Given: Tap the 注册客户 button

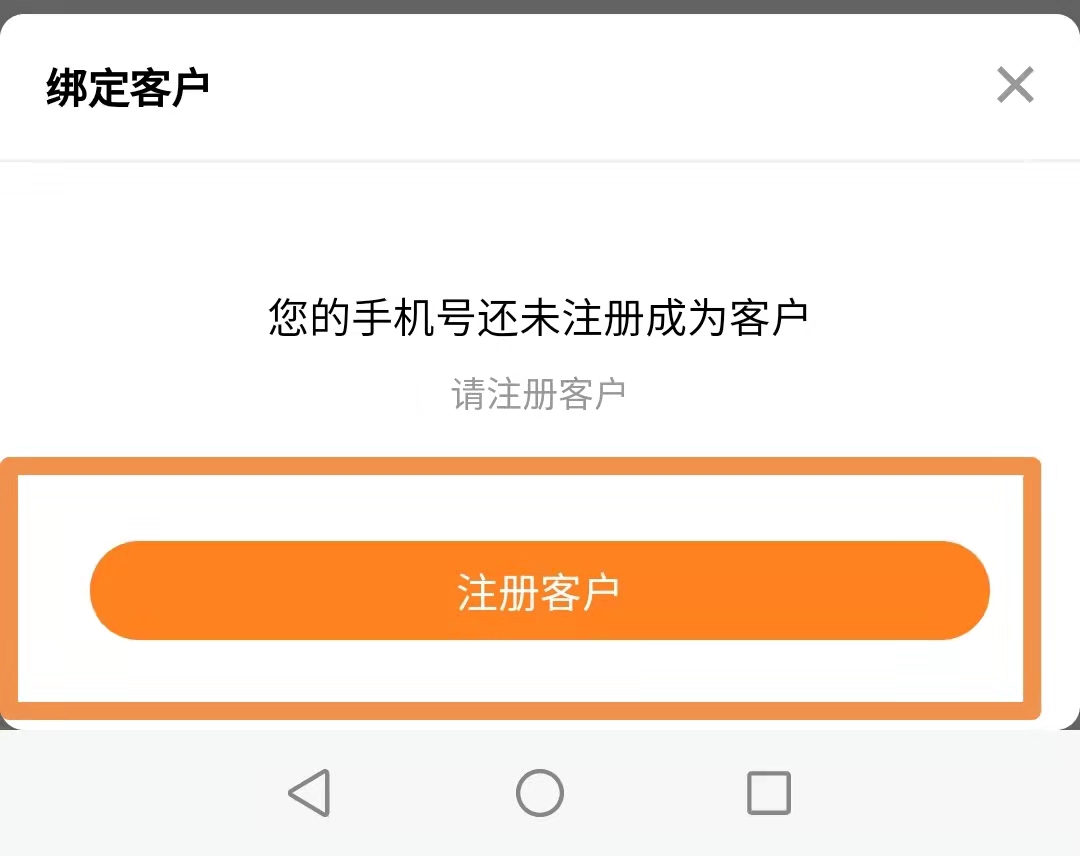Looking at the screenshot, I should [x=540, y=591].
